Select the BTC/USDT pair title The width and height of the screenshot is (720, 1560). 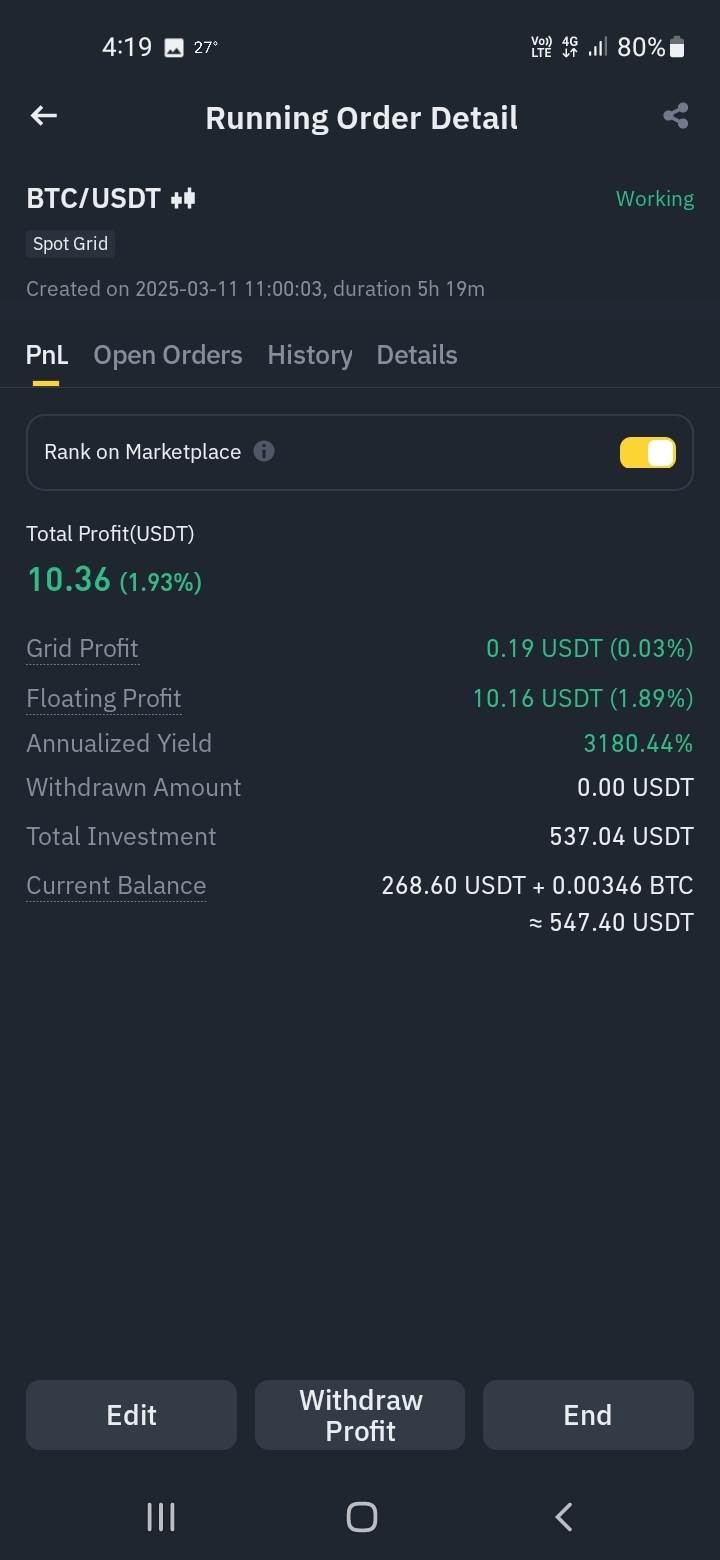(93, 198)
